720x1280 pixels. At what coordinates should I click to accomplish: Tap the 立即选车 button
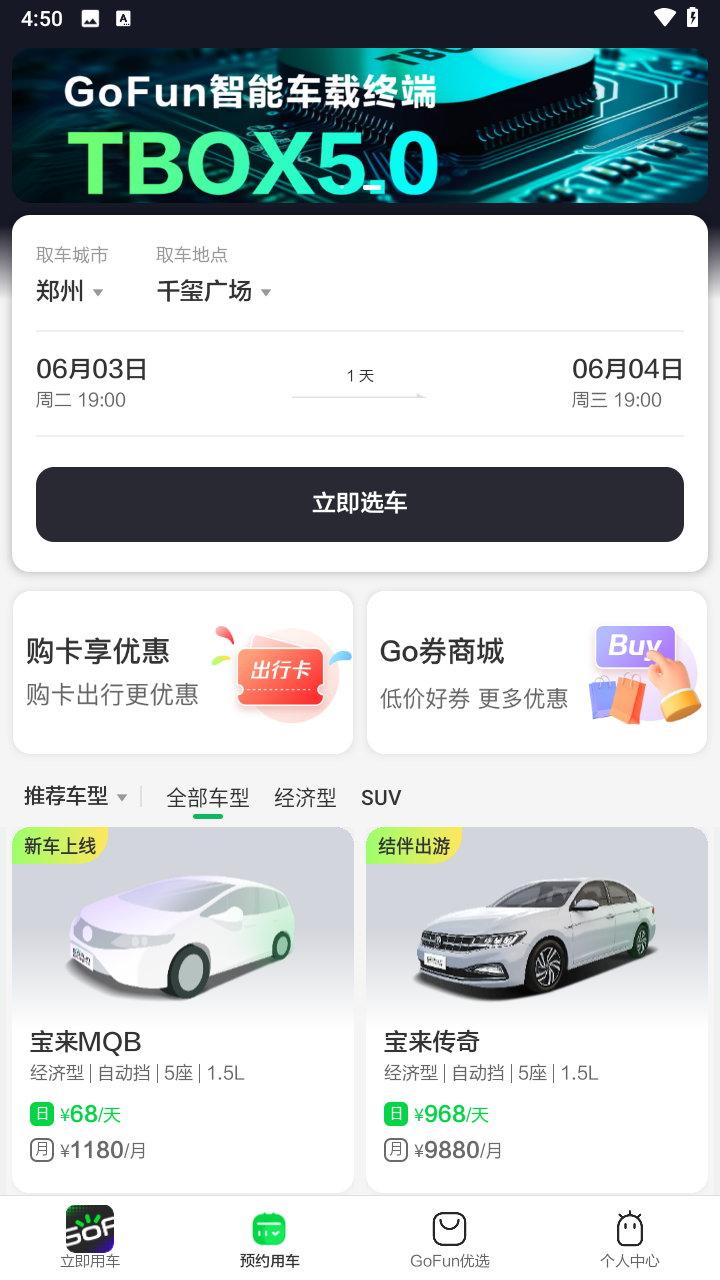click(x=360, y=503)
